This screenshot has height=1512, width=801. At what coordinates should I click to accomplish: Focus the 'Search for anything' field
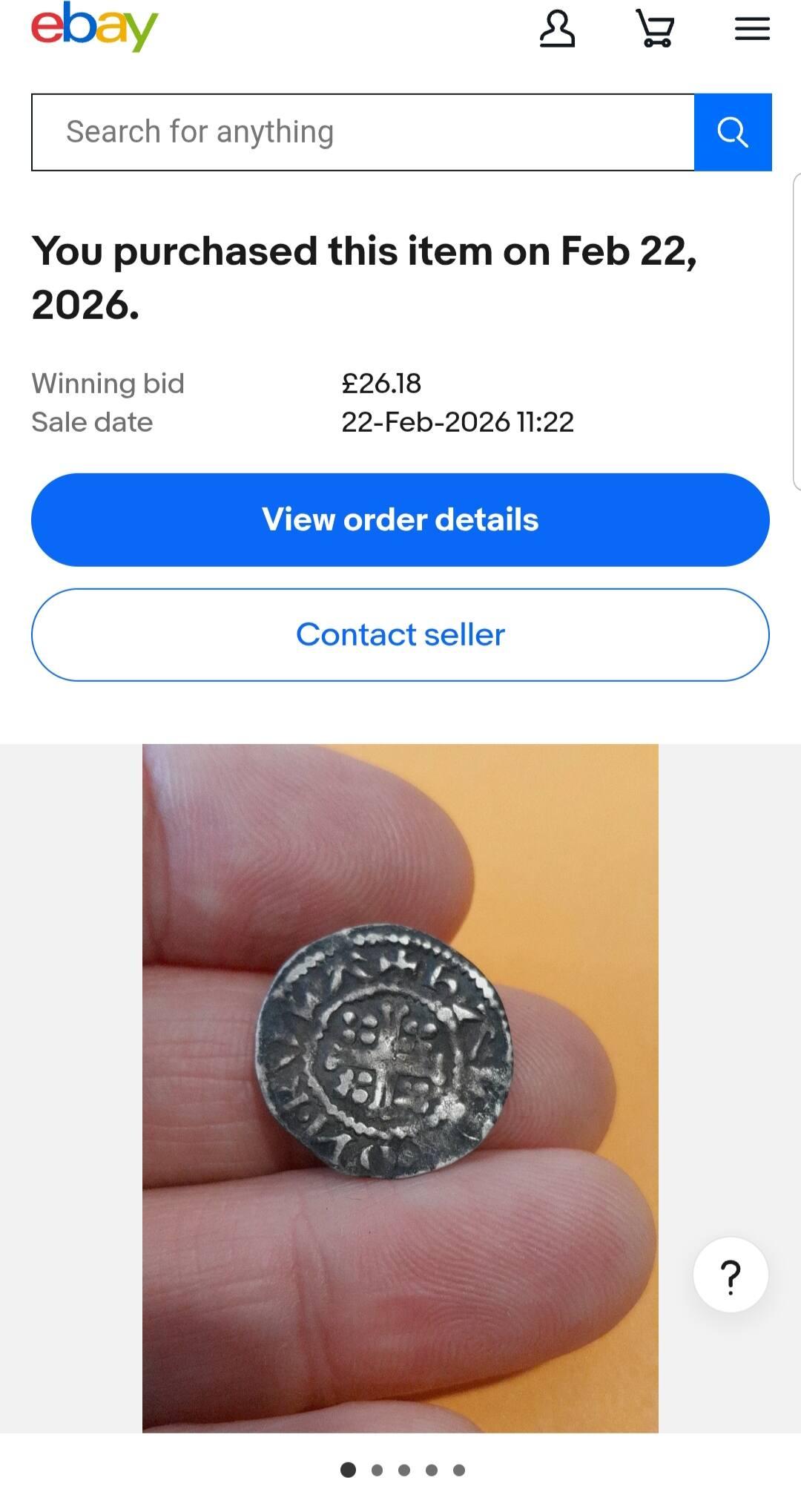pos(363,132)
